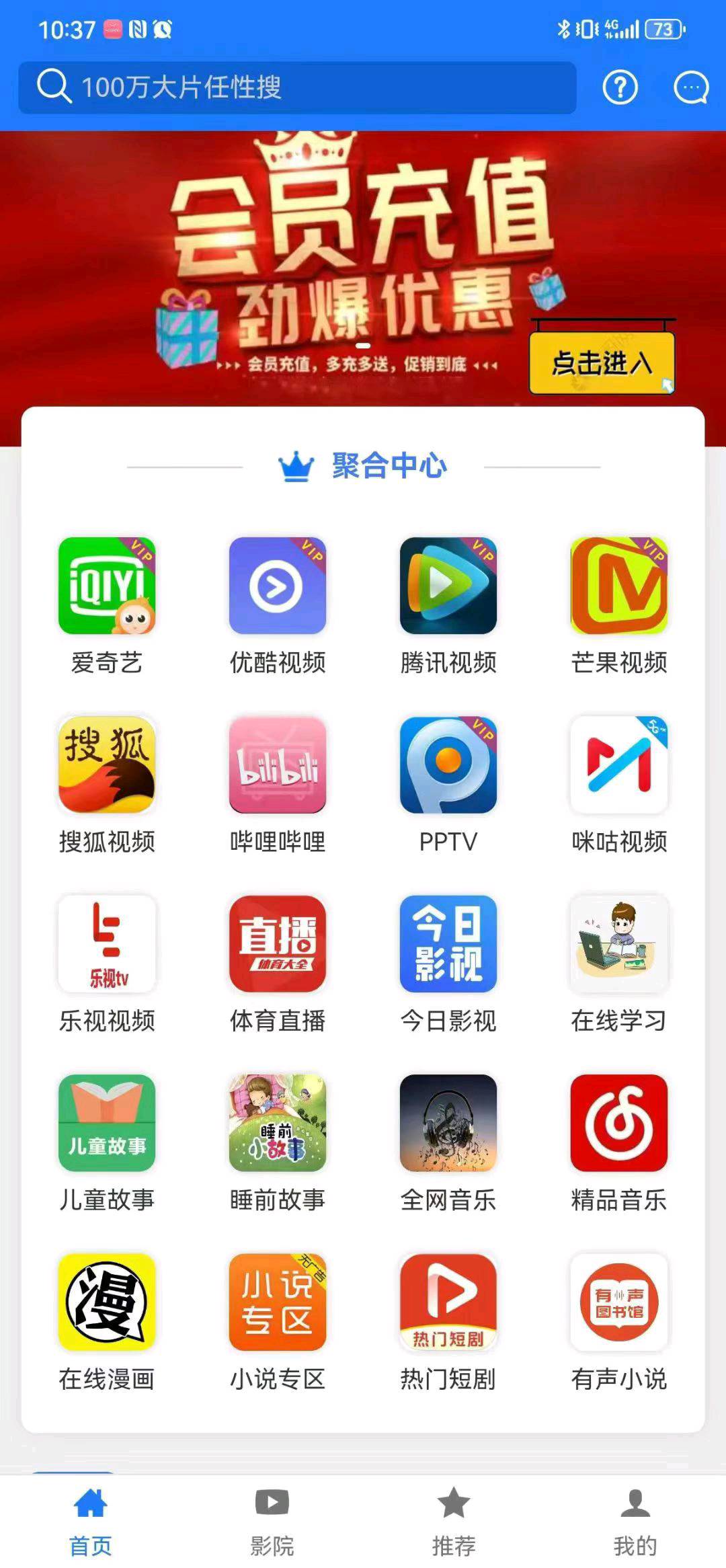This screenshot has height=1568, width=726.
Task: Open Online Learning (在线学习)
Action: tap(618, 945)
